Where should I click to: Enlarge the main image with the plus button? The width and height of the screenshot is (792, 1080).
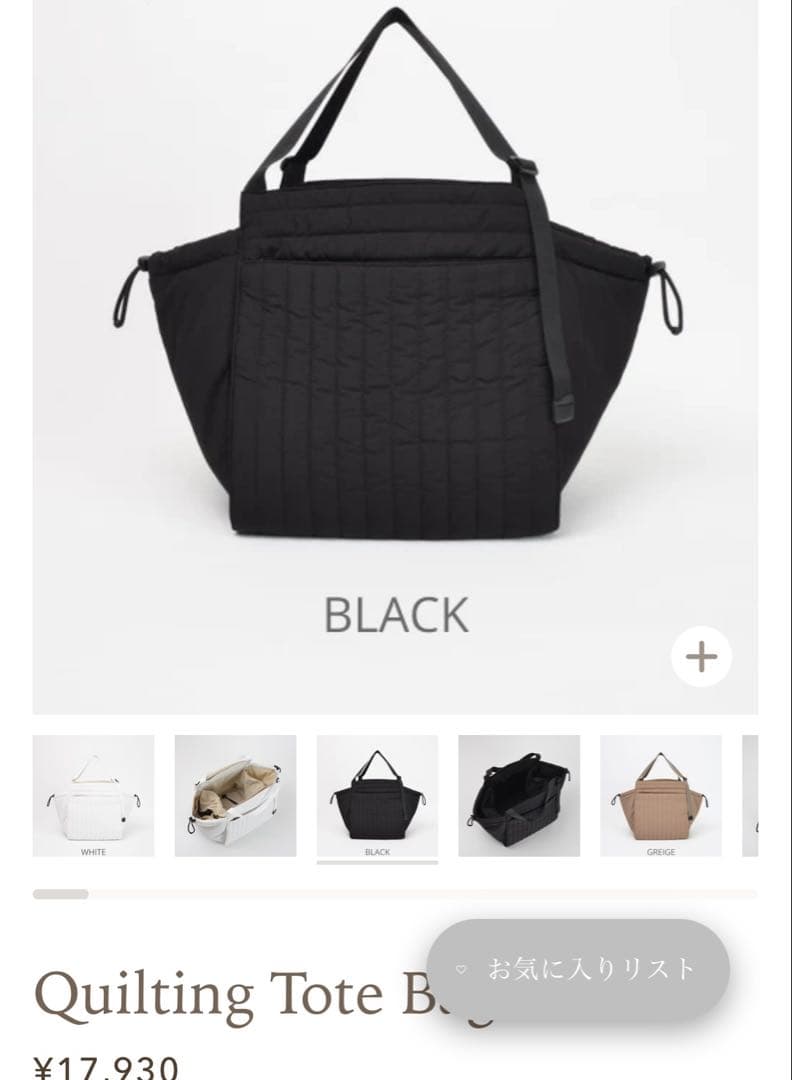pos(701,657)
